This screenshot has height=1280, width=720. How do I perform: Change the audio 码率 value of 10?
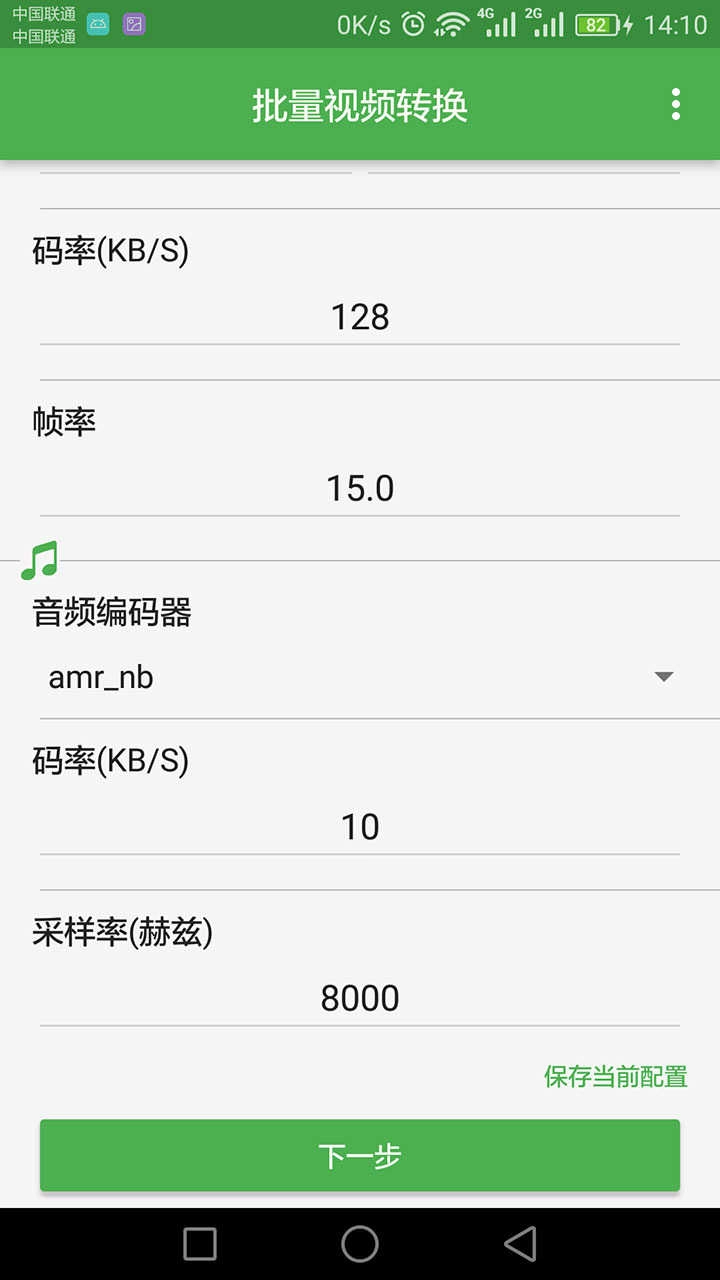(x=360, y=826)
